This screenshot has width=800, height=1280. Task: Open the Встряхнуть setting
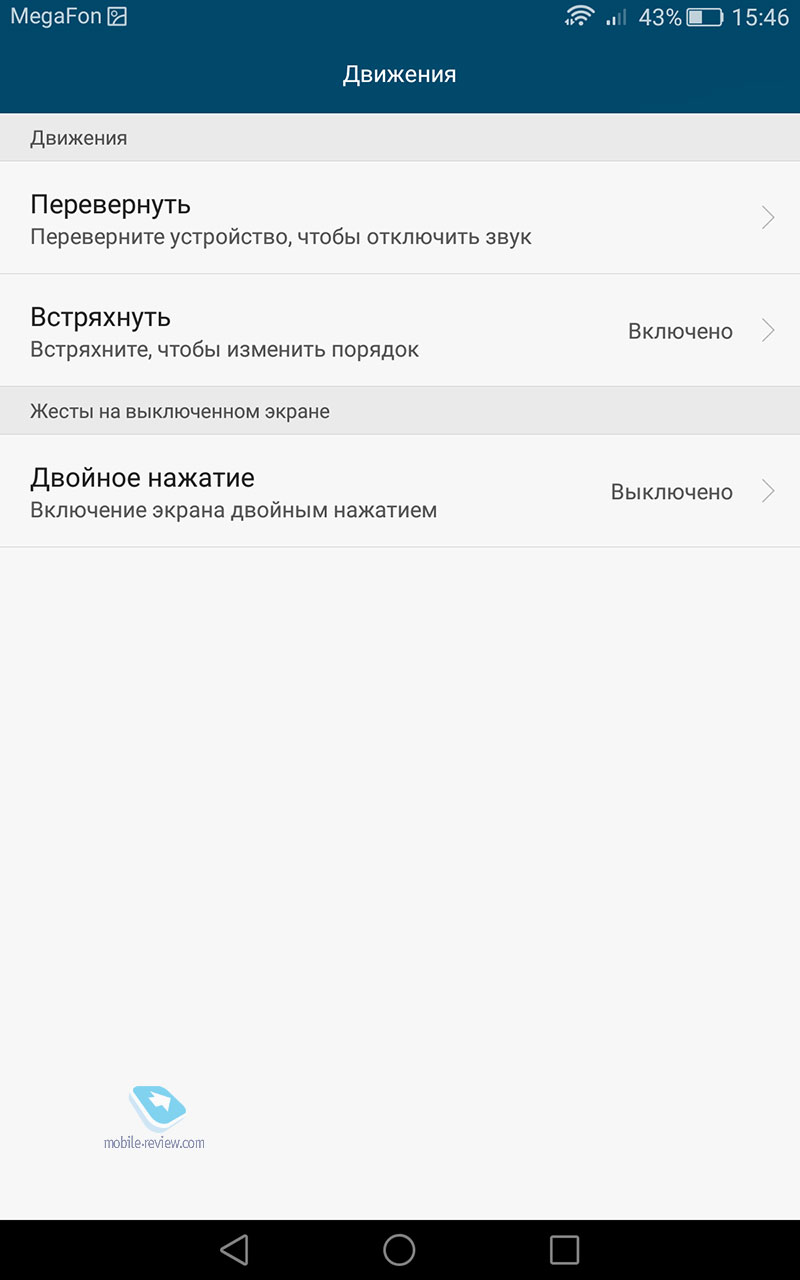[x=400, y=331]
